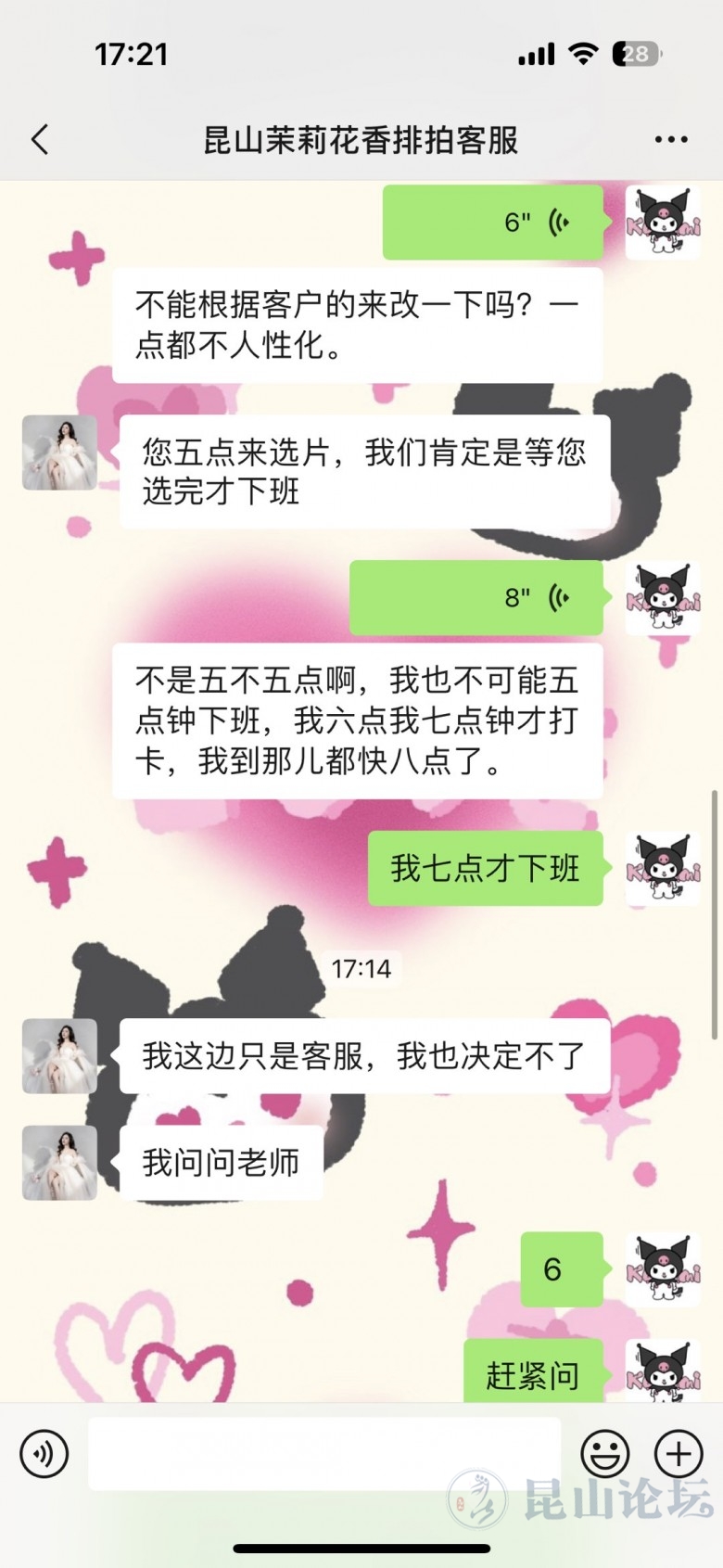This screenshot has height=1568, width=723.
Task: Go back from the chat
Action: click(40, 140)
